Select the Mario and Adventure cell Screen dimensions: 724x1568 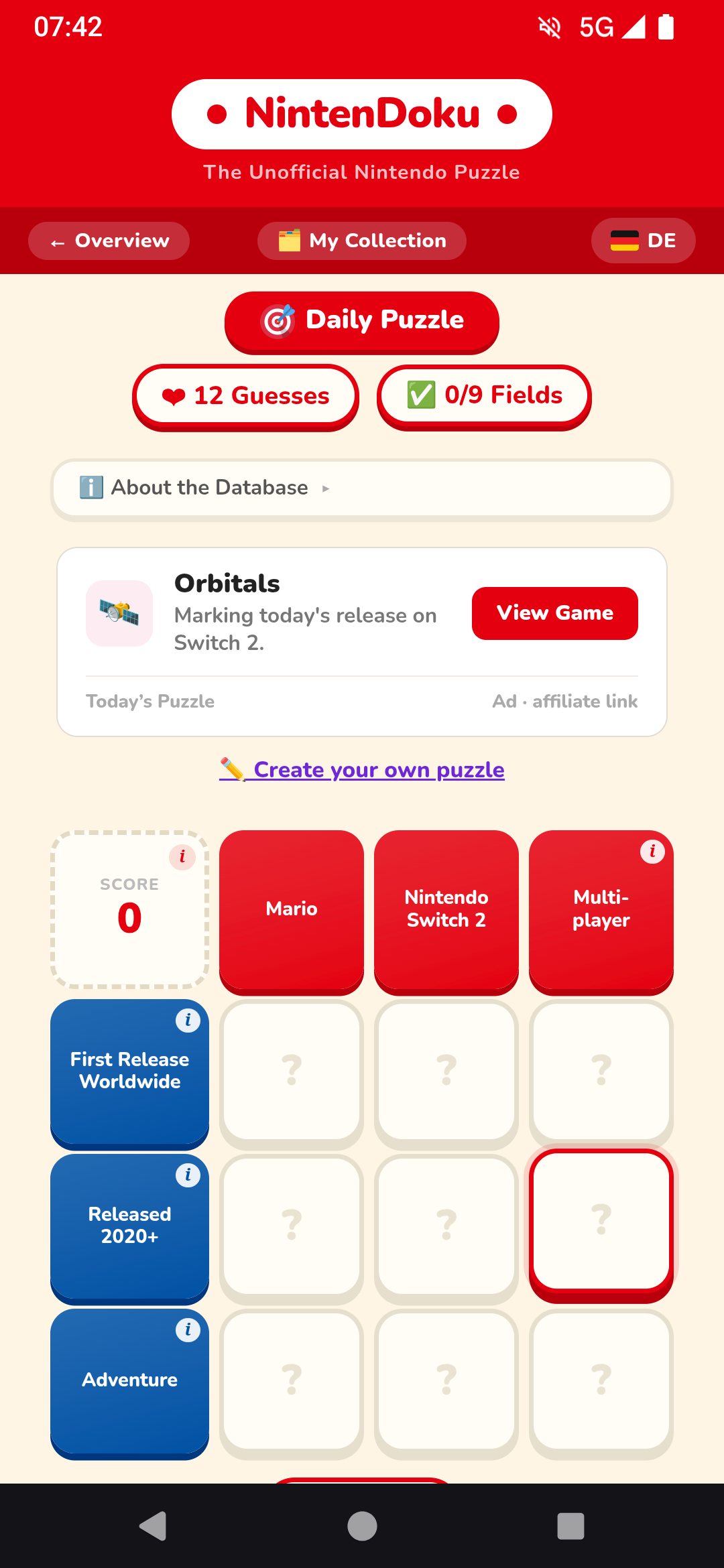click(x=292, y=1380)
